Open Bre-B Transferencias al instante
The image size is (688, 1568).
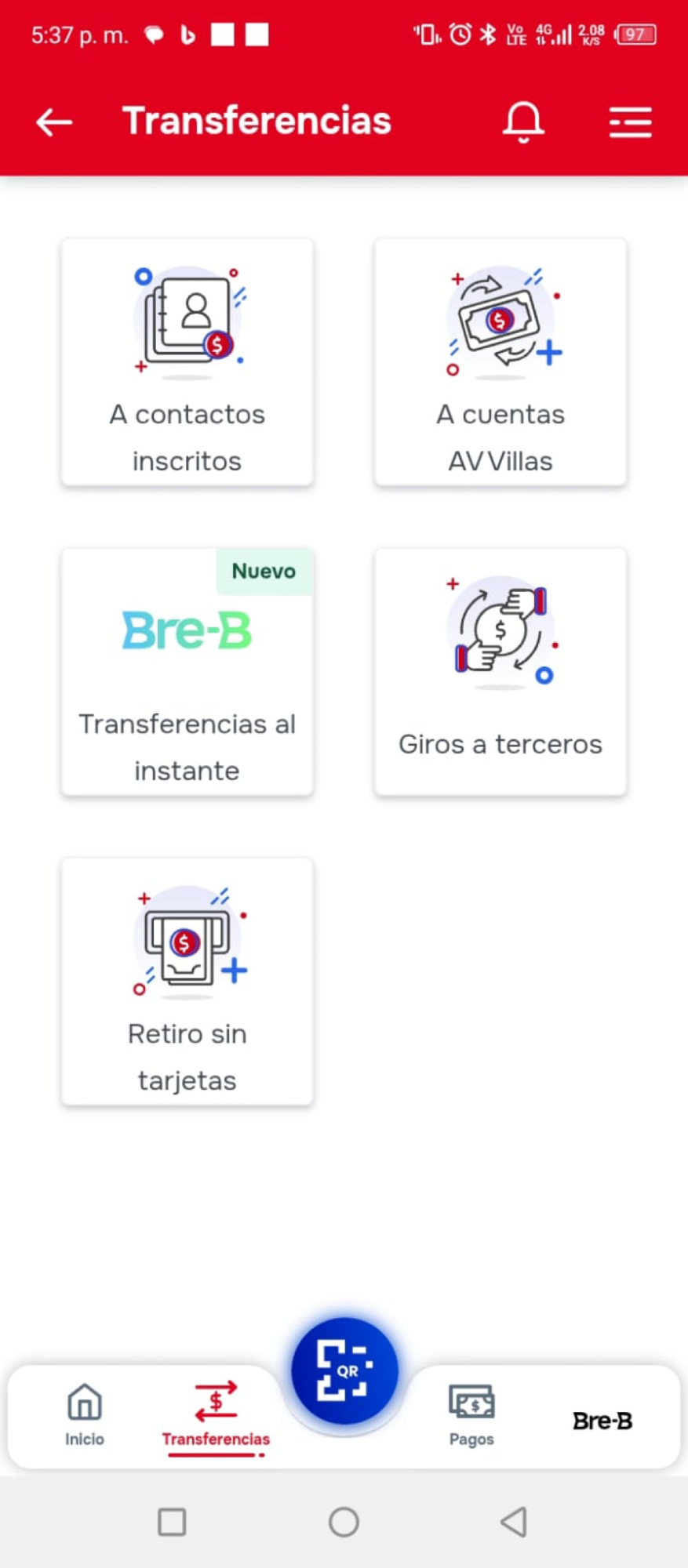click(187, 672)
